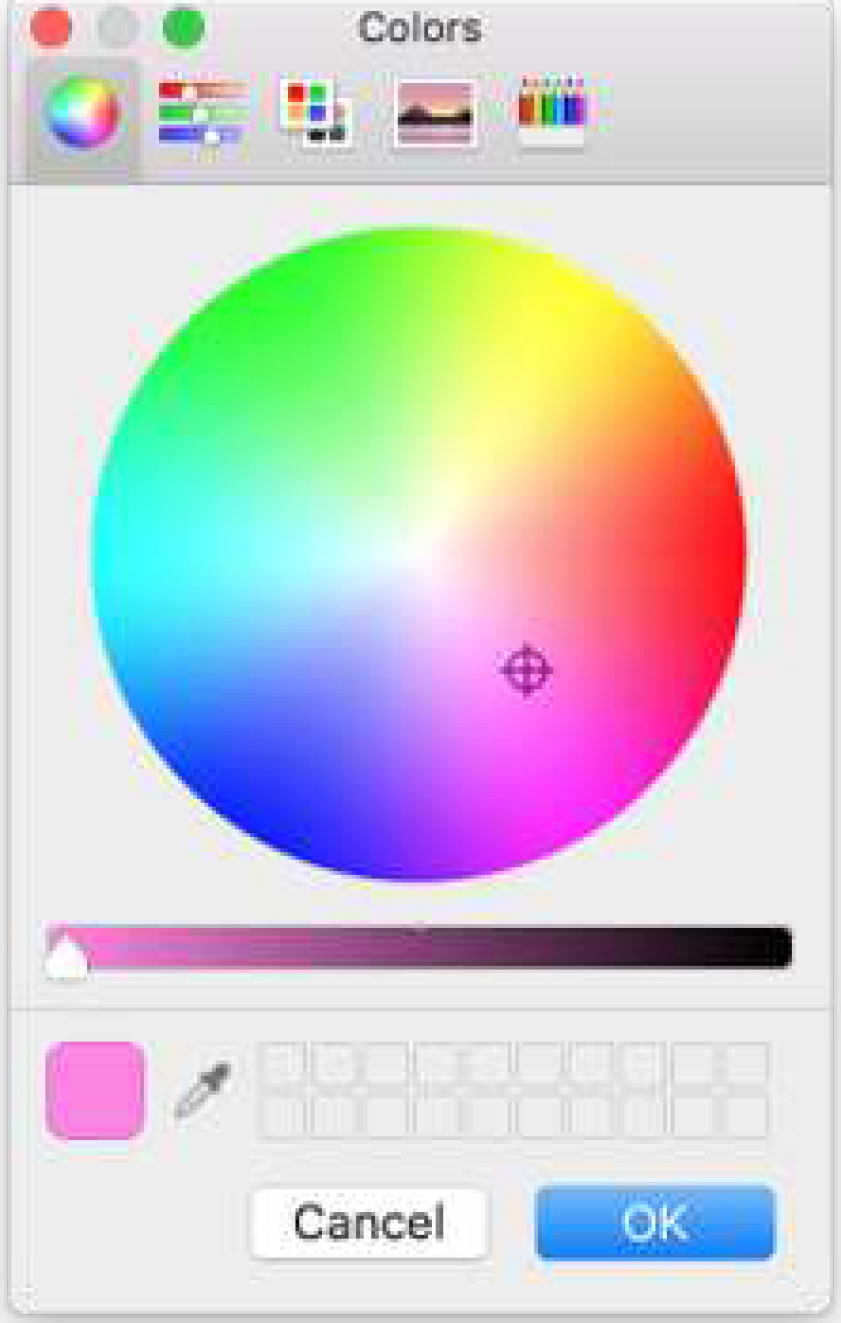841x1323 pixels.
Task: Select the current pink color swatch
Action: click(x=96, y=1090)
